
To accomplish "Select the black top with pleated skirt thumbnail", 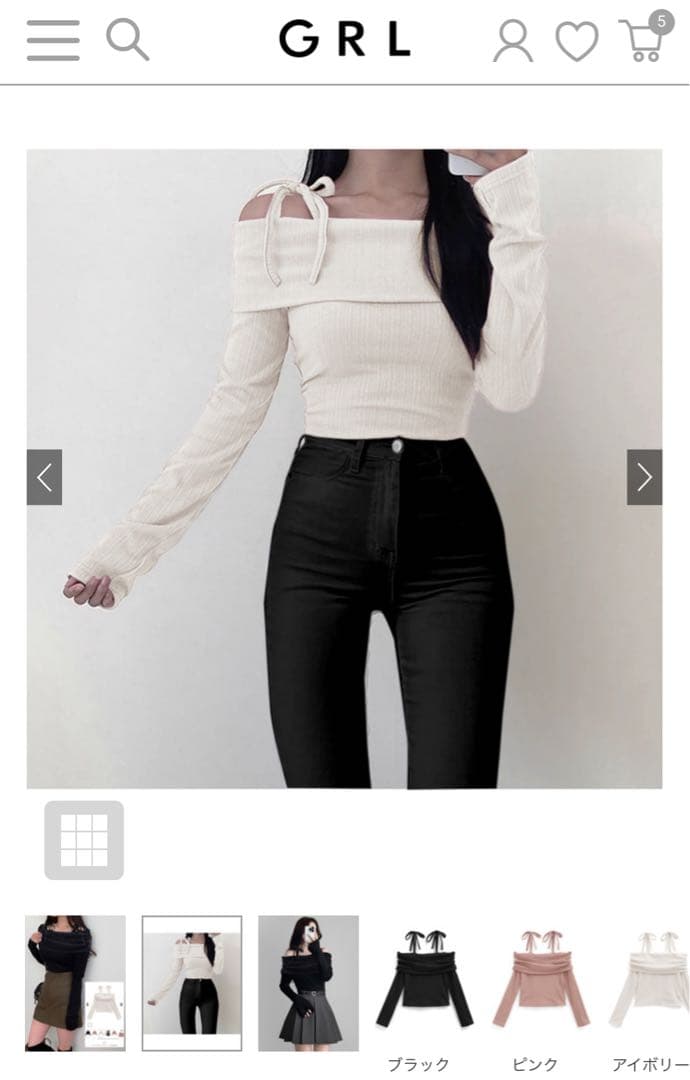I will (309, 983).
